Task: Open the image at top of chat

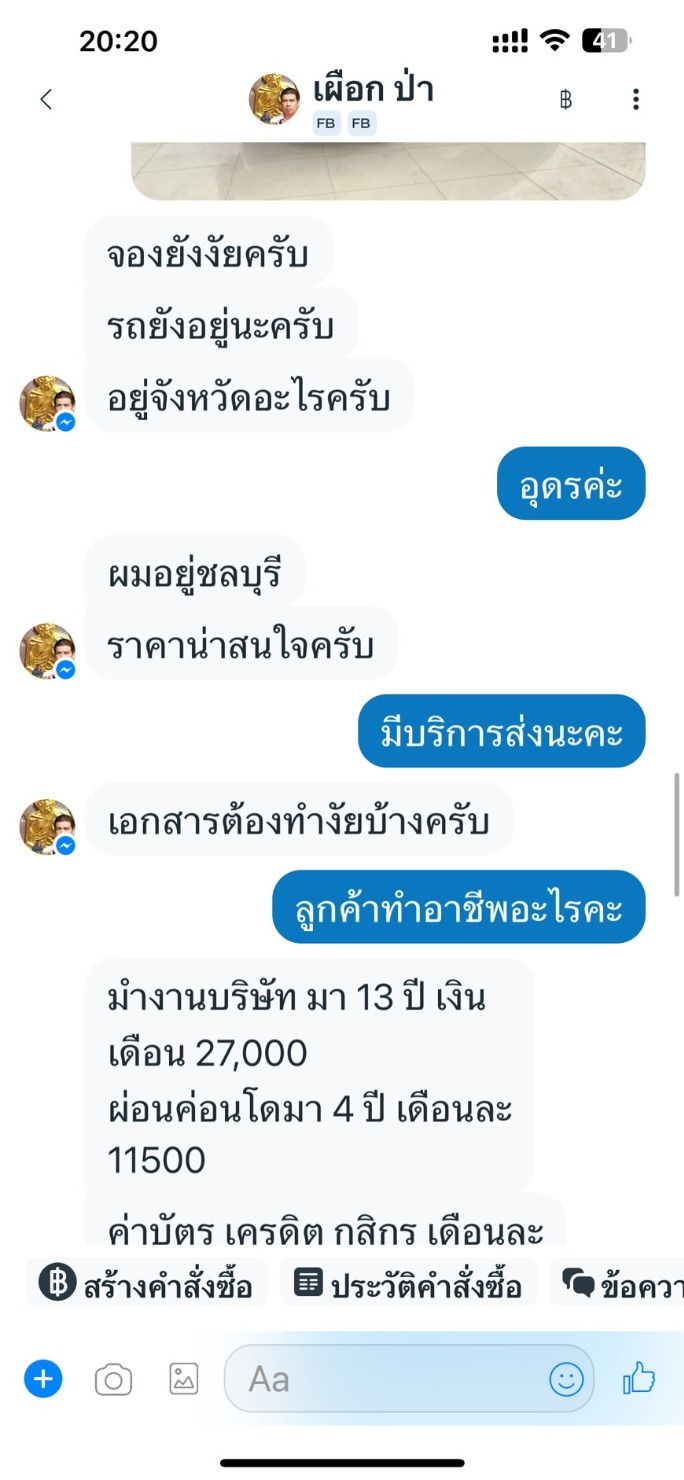Action: coord(388,170)
